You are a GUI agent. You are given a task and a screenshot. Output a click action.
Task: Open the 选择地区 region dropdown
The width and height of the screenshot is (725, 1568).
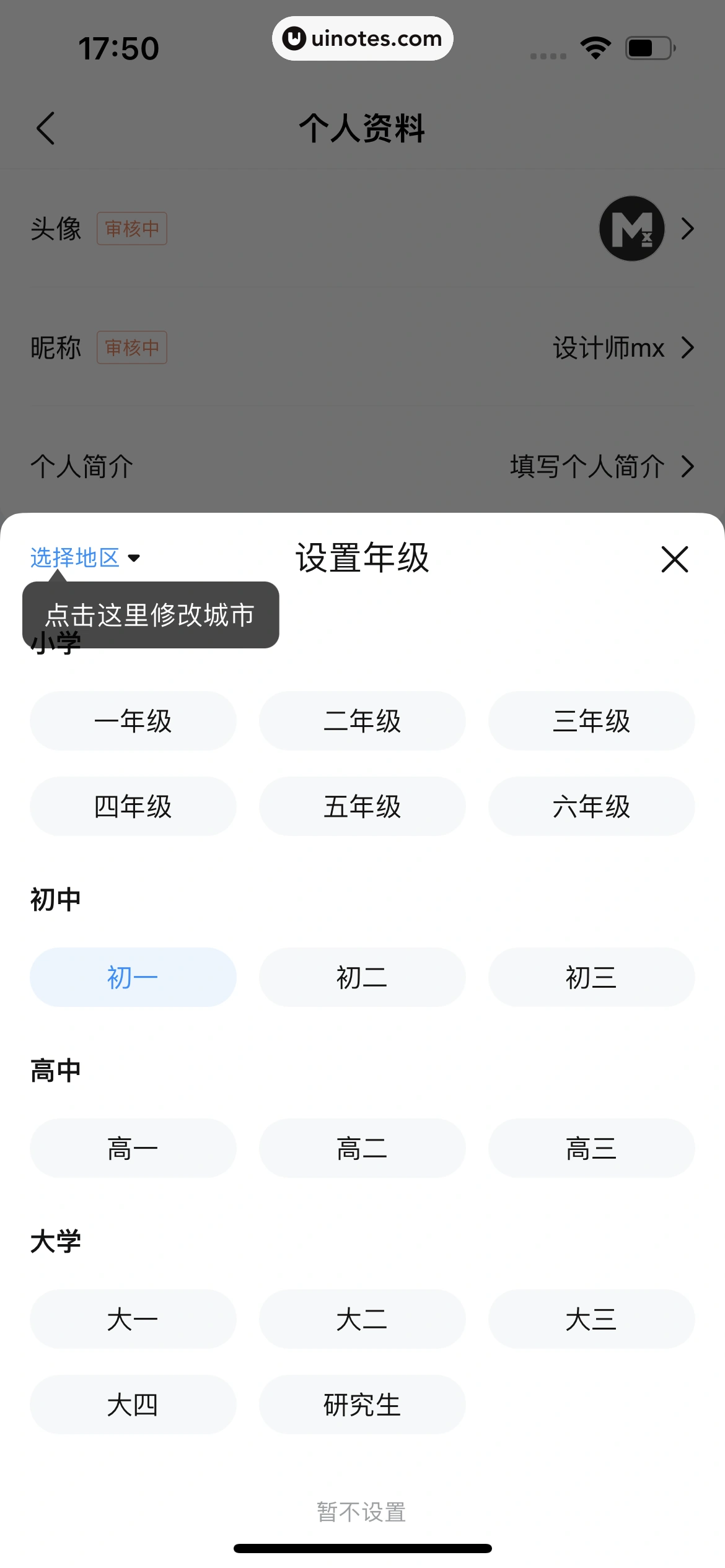click(x=85, y=558)
